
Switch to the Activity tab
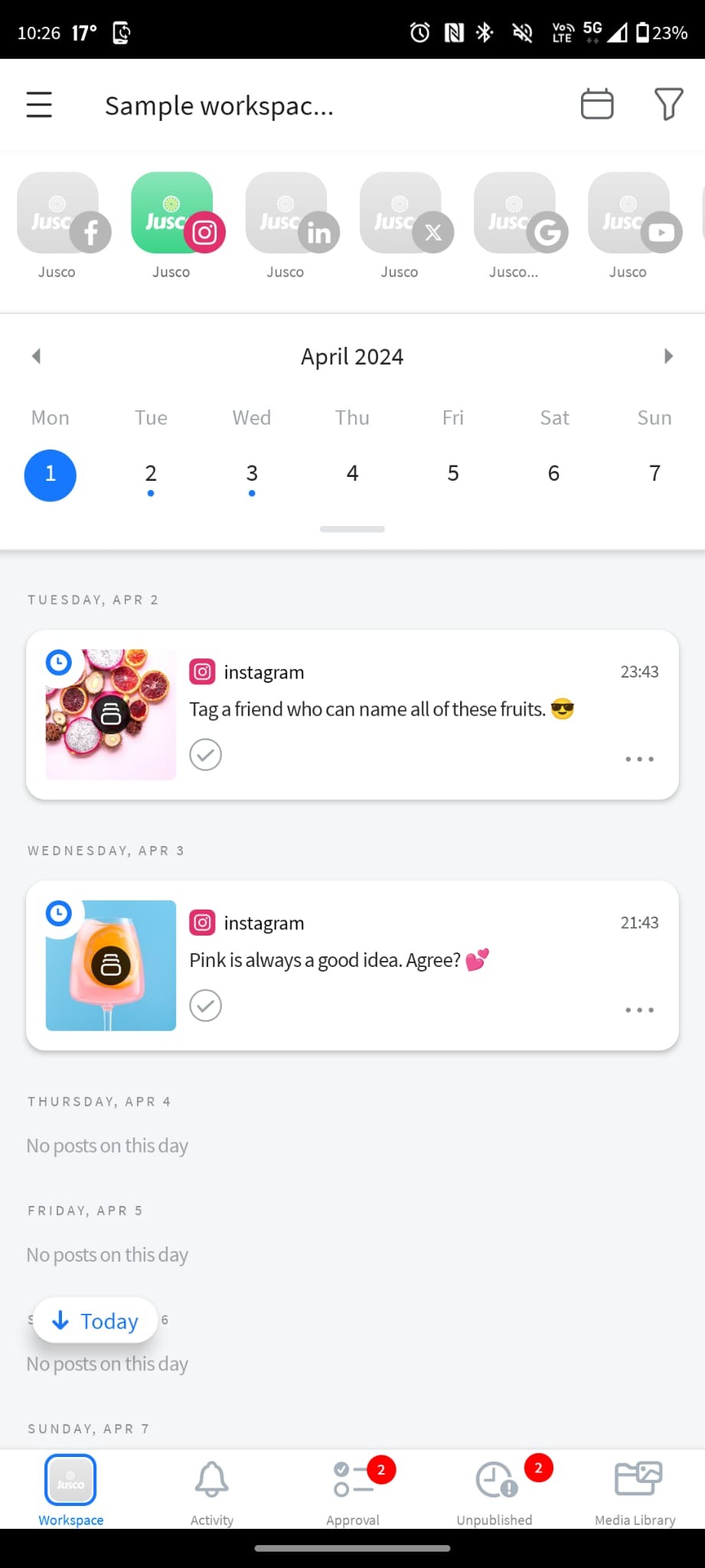[x=212, y=1490]
